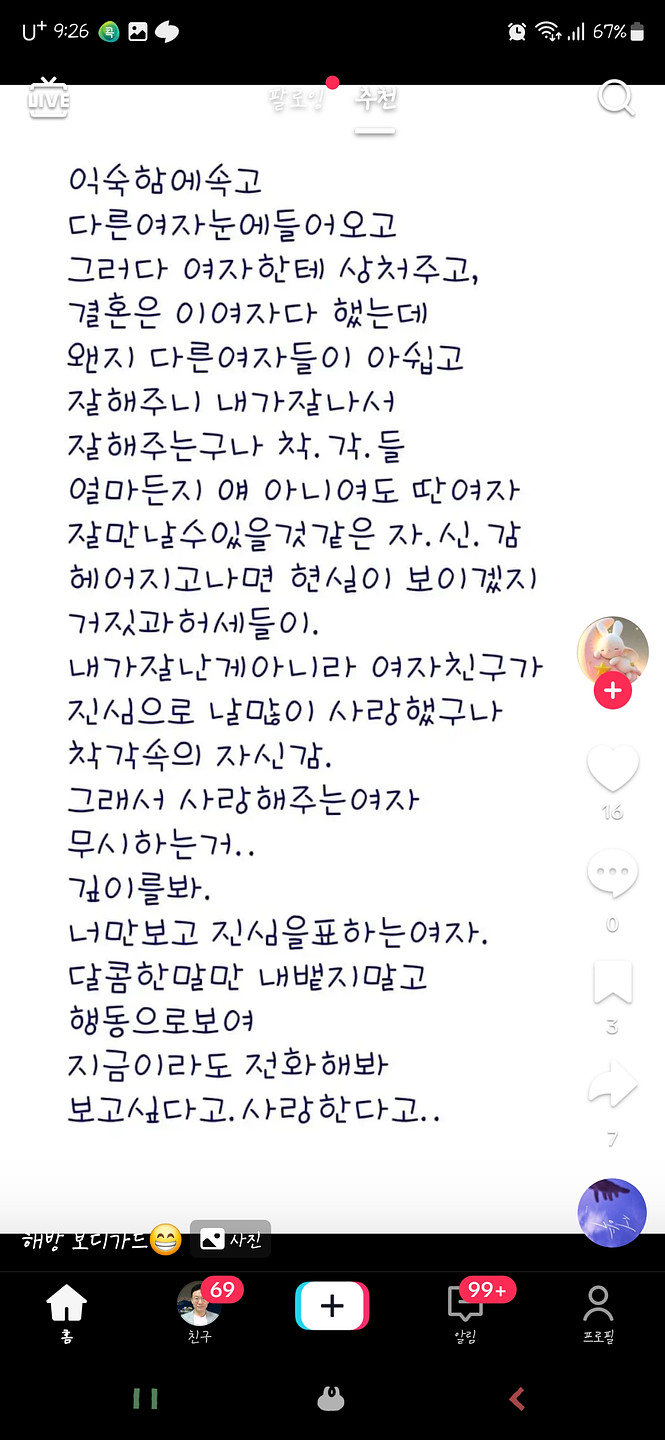Switch to the 추천 tab
Image resolution: width=665 pixels, height=1440 pixels.
(376, 99)
